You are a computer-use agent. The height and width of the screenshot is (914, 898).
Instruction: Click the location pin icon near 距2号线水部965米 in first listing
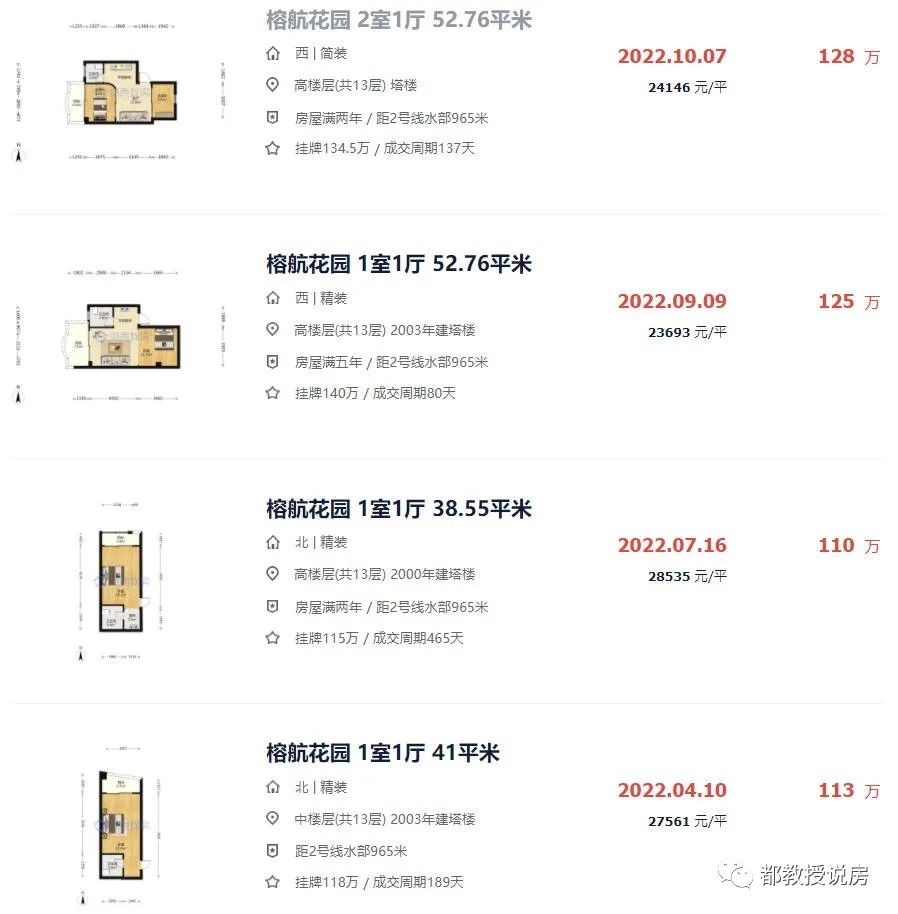[271, 85]
